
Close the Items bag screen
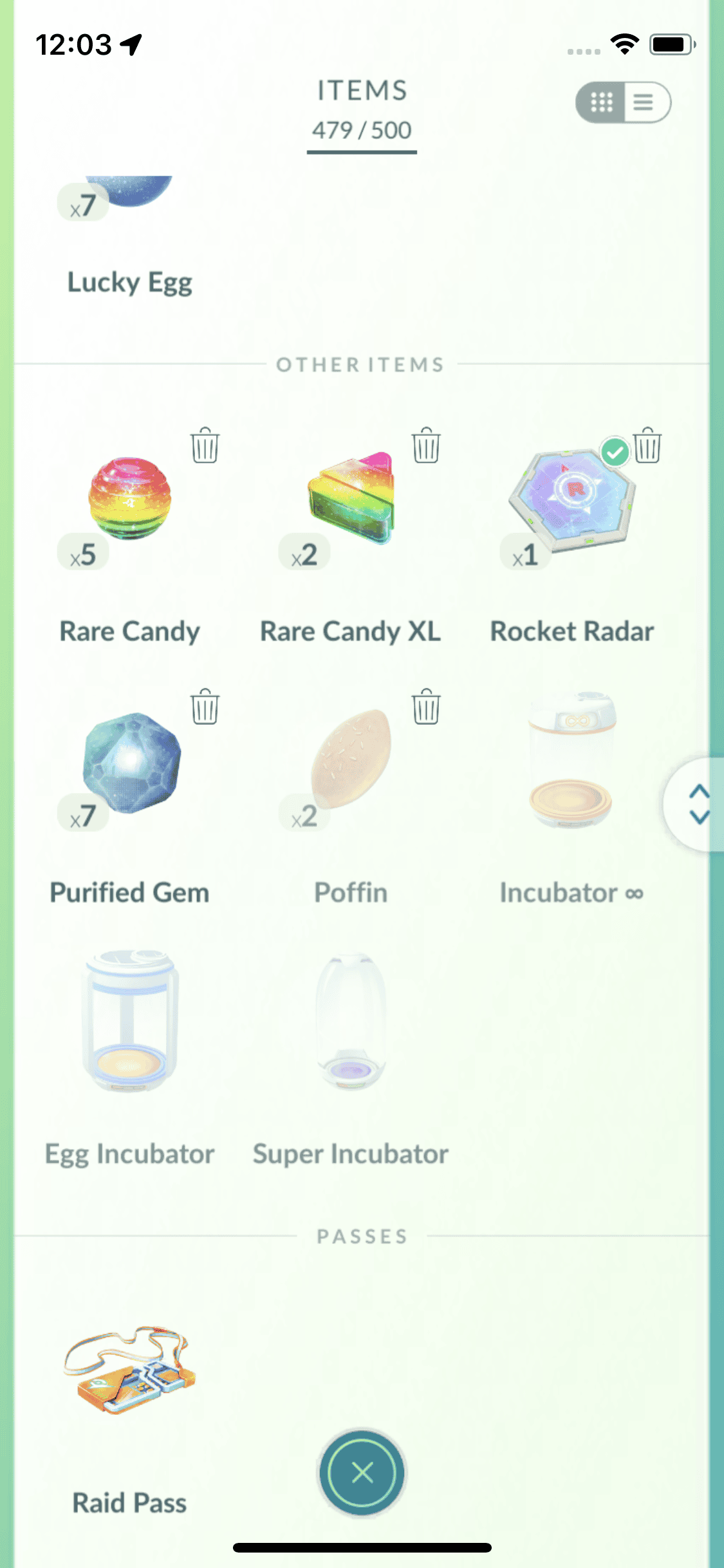coord(362,1473)
